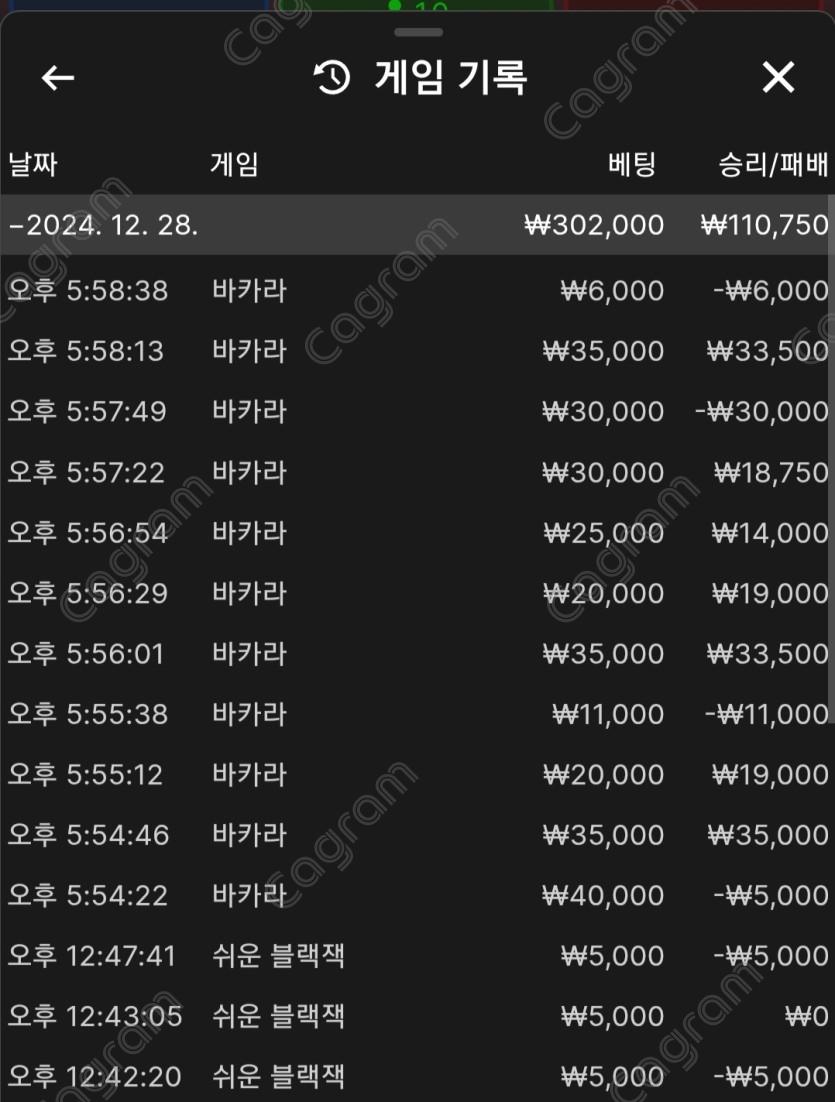The width and height of the screenshot is (835, 1102).
Task: Close the 게임 기록 panel
Action: (778, 78)
